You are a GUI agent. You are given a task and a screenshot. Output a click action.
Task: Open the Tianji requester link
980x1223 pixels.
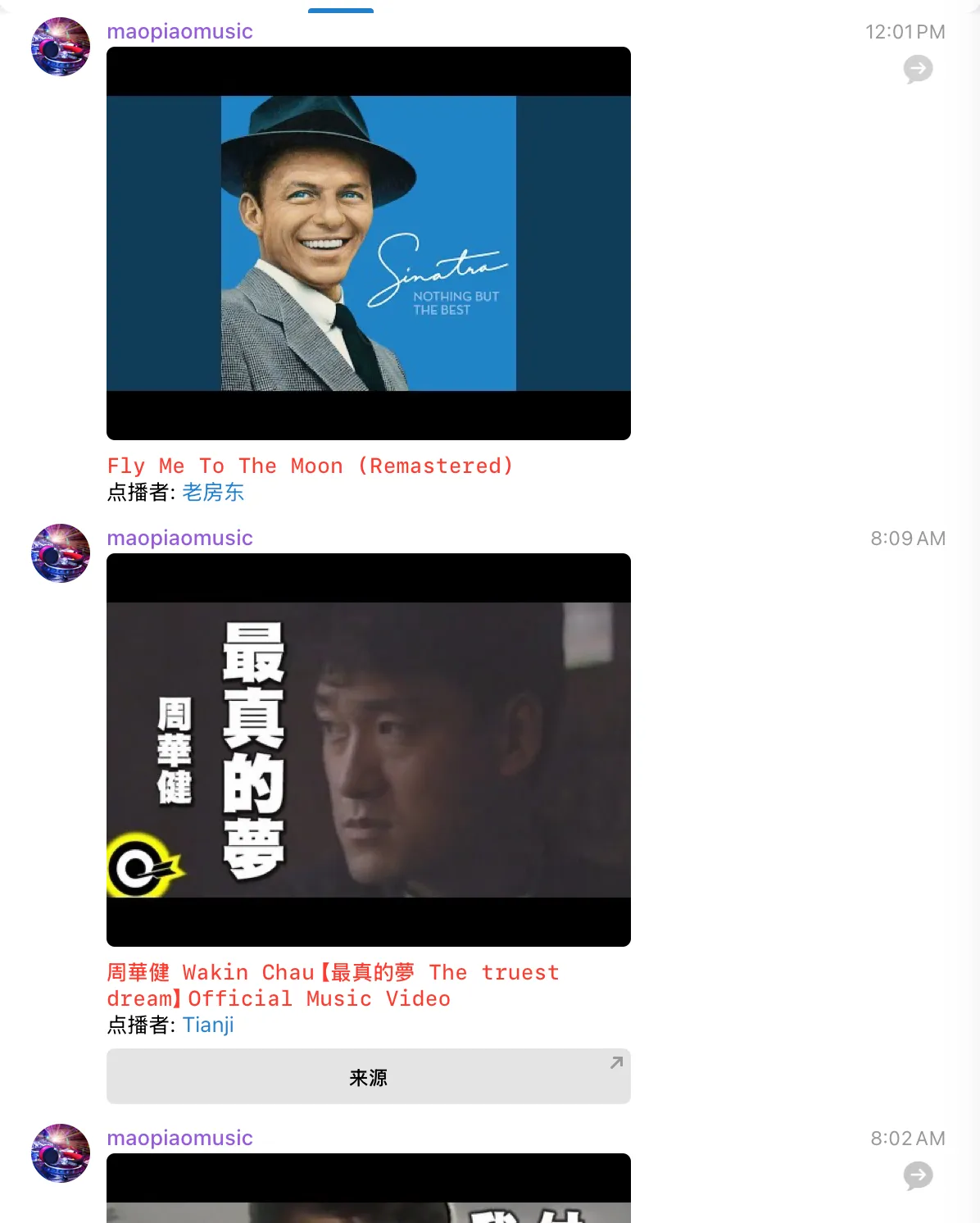[208, 1025]
